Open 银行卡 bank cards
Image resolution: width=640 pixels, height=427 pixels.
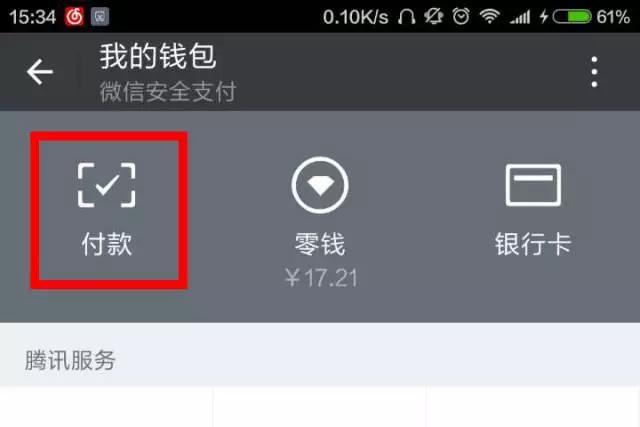532,211
